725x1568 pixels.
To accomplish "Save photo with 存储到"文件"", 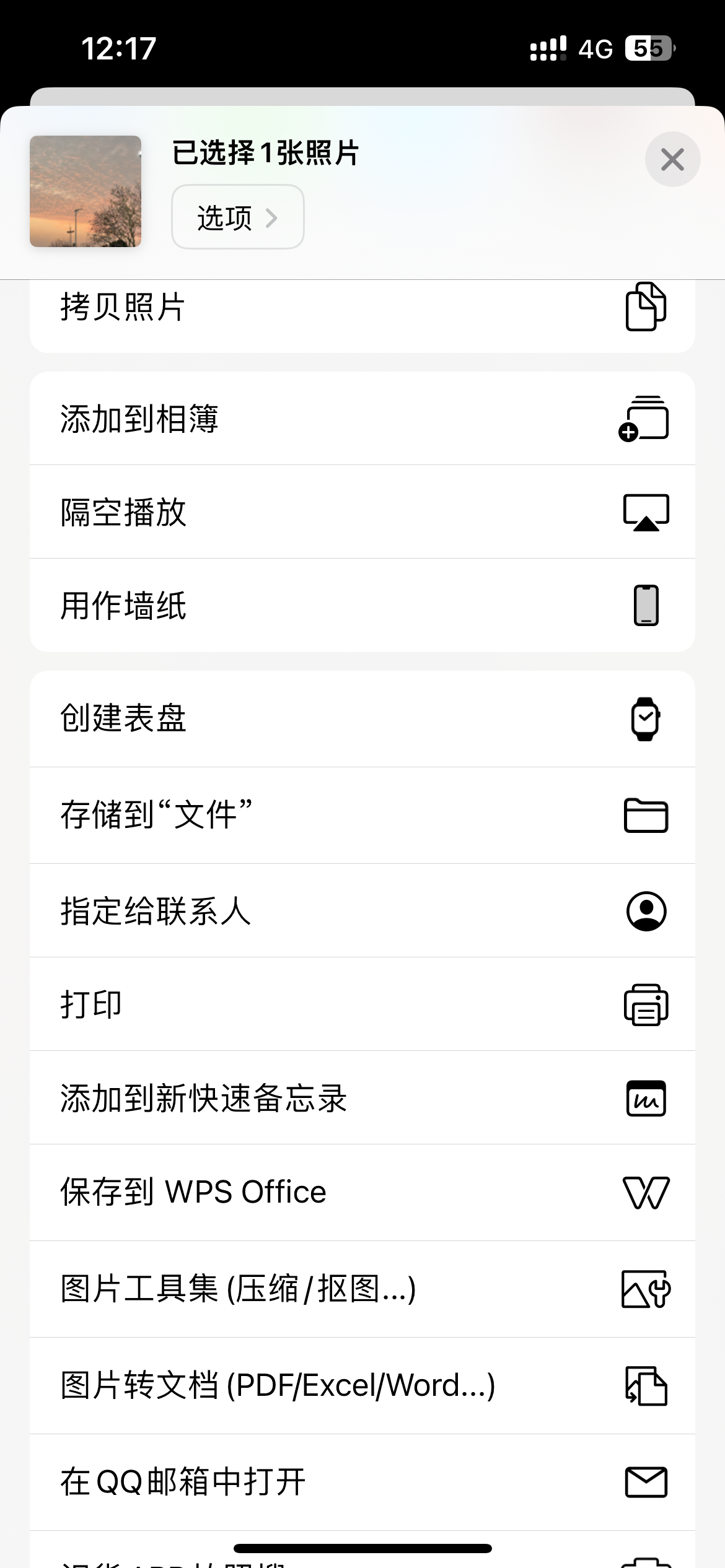I will click(x=362, y=815).
